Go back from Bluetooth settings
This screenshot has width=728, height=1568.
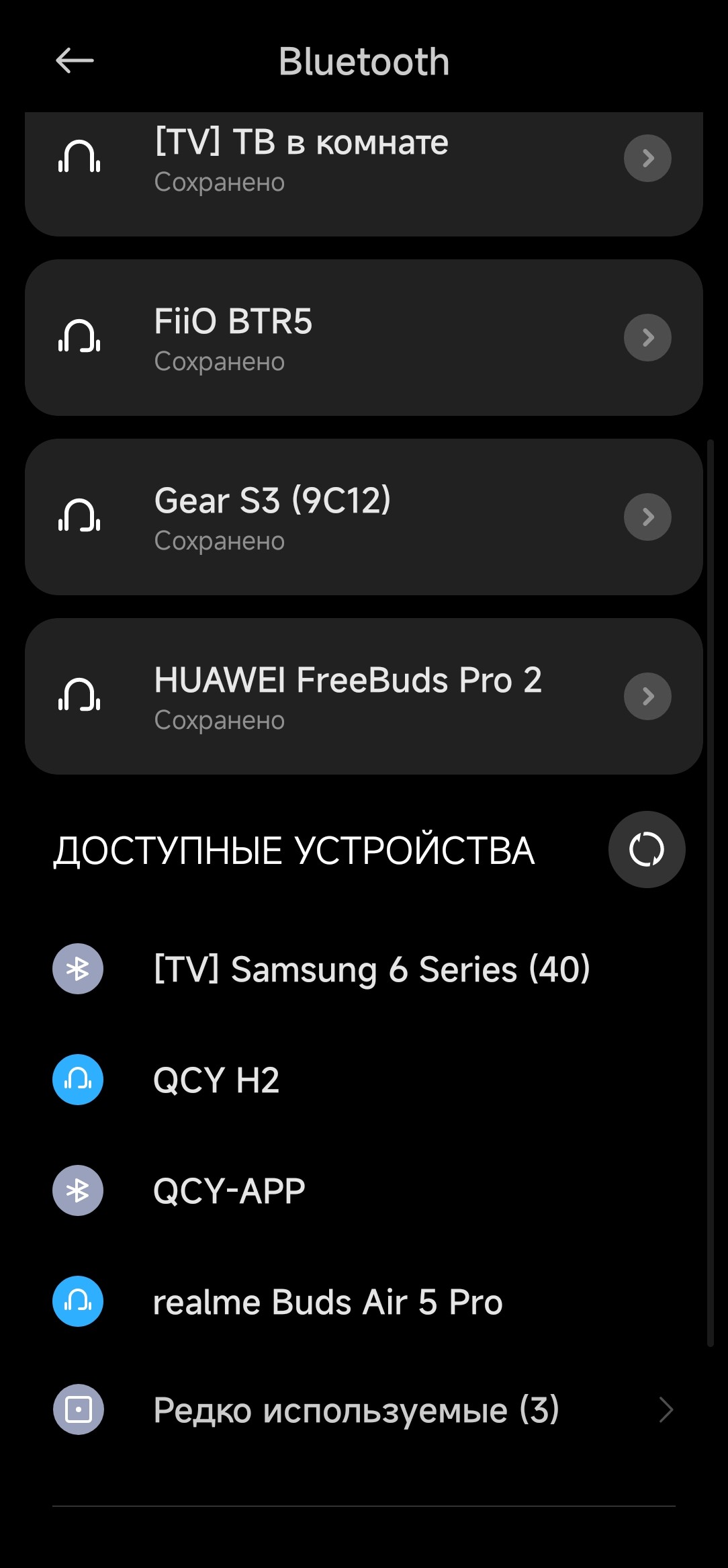[x=75, y=61]
